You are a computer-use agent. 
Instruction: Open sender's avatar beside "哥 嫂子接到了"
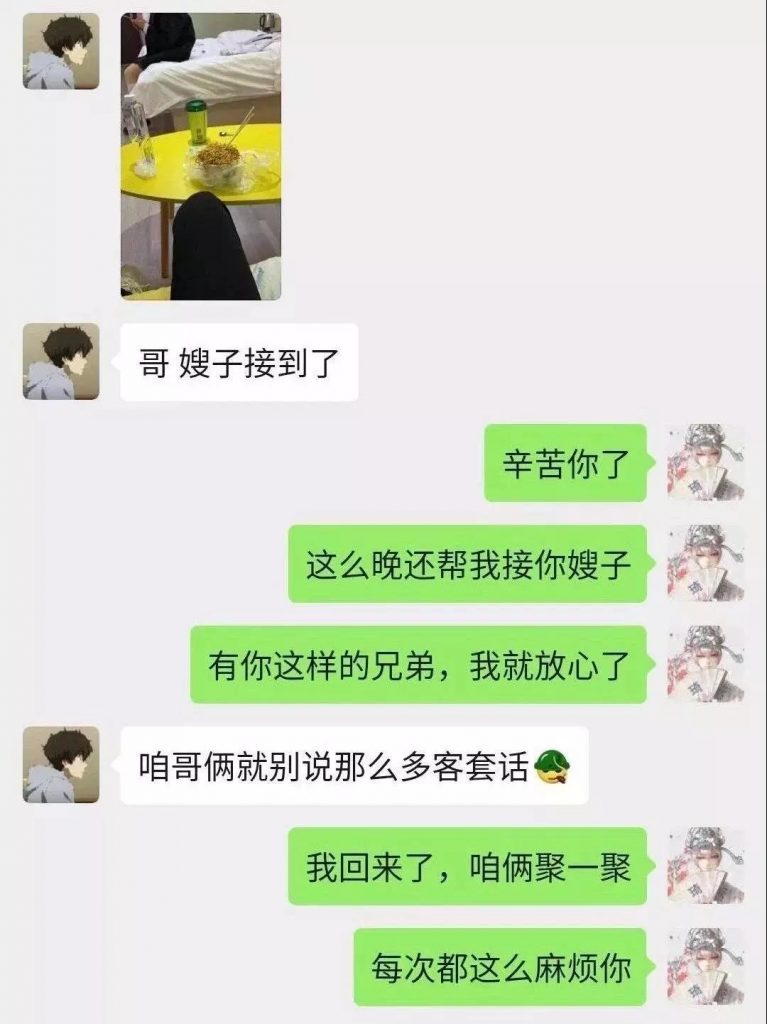click(61, 362)
